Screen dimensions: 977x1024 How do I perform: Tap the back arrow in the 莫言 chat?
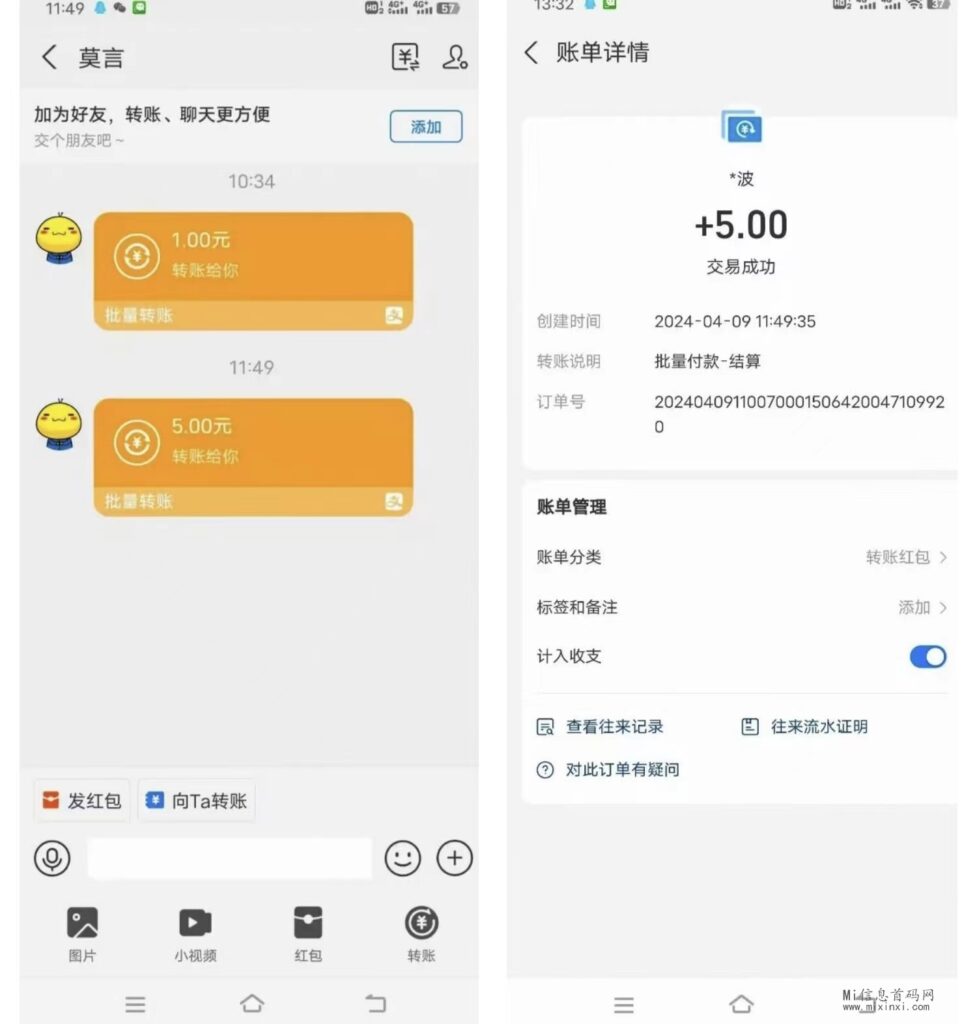49,57
